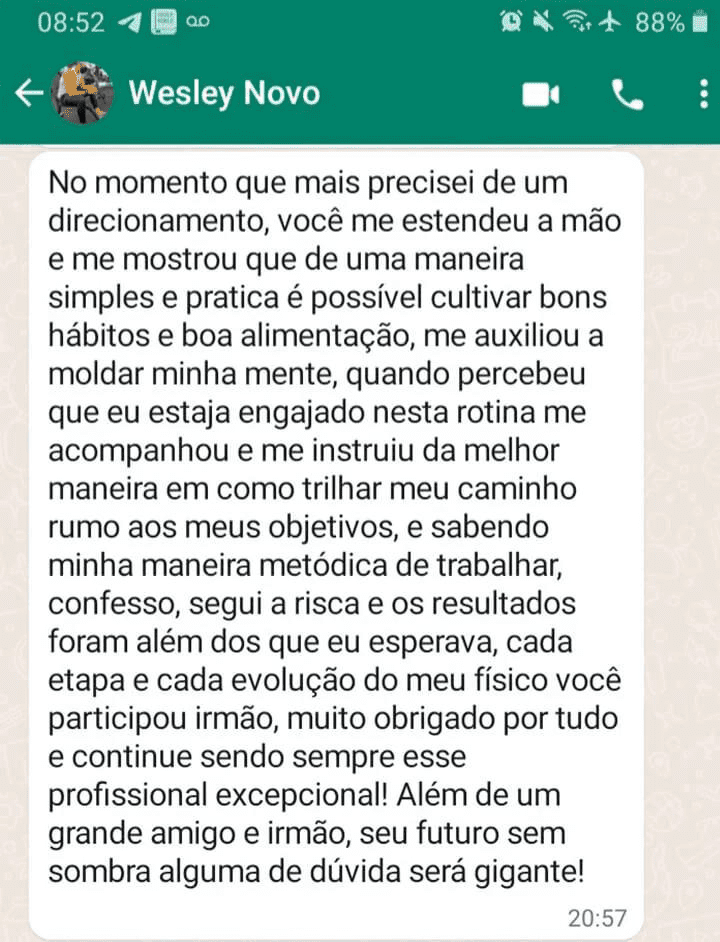The height and width of the screenshot is (942, 720).
Task: Go back to the chat list
Action: pos(28,94)
